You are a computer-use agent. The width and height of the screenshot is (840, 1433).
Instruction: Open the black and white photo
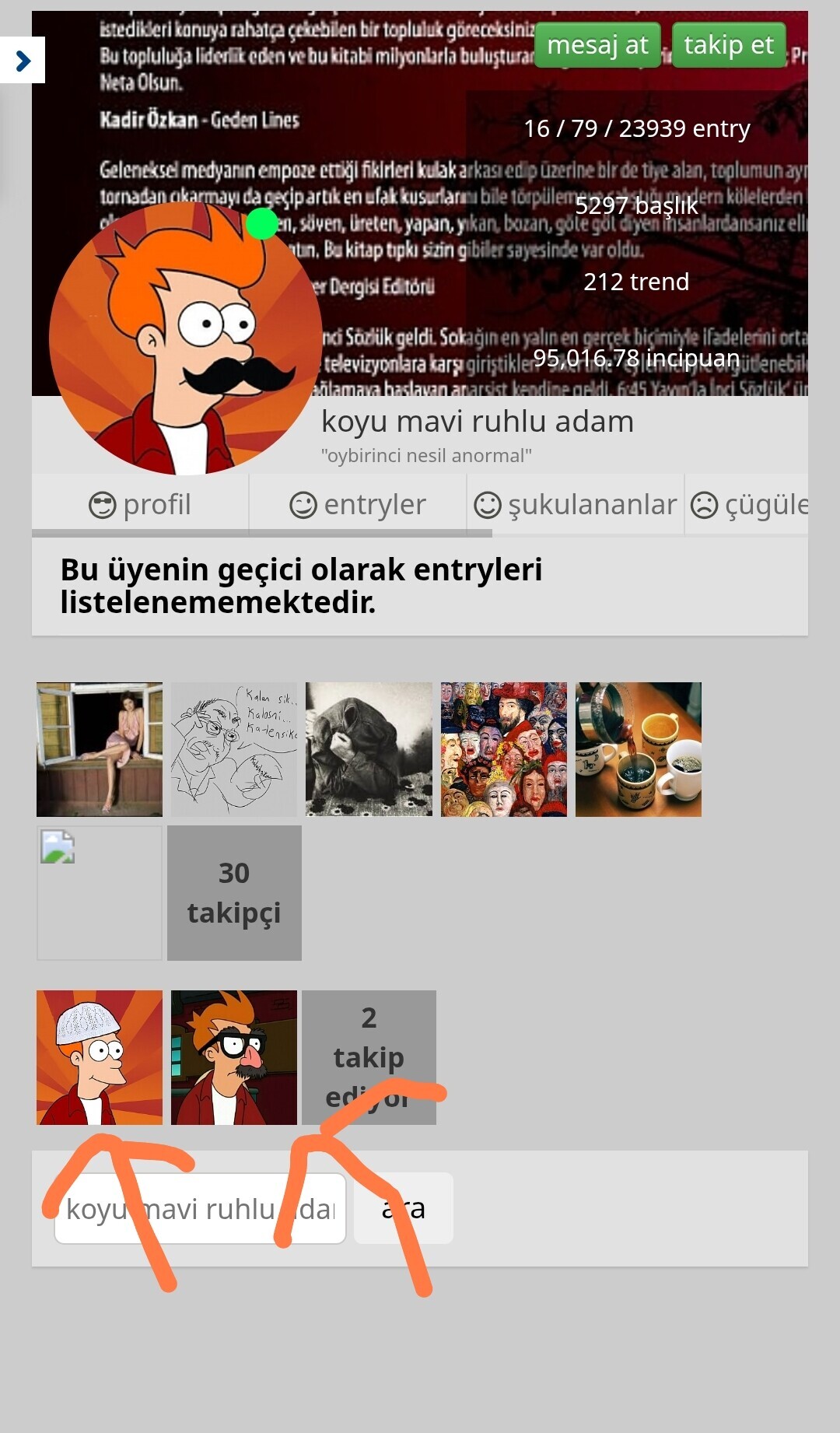click(369, 749)
